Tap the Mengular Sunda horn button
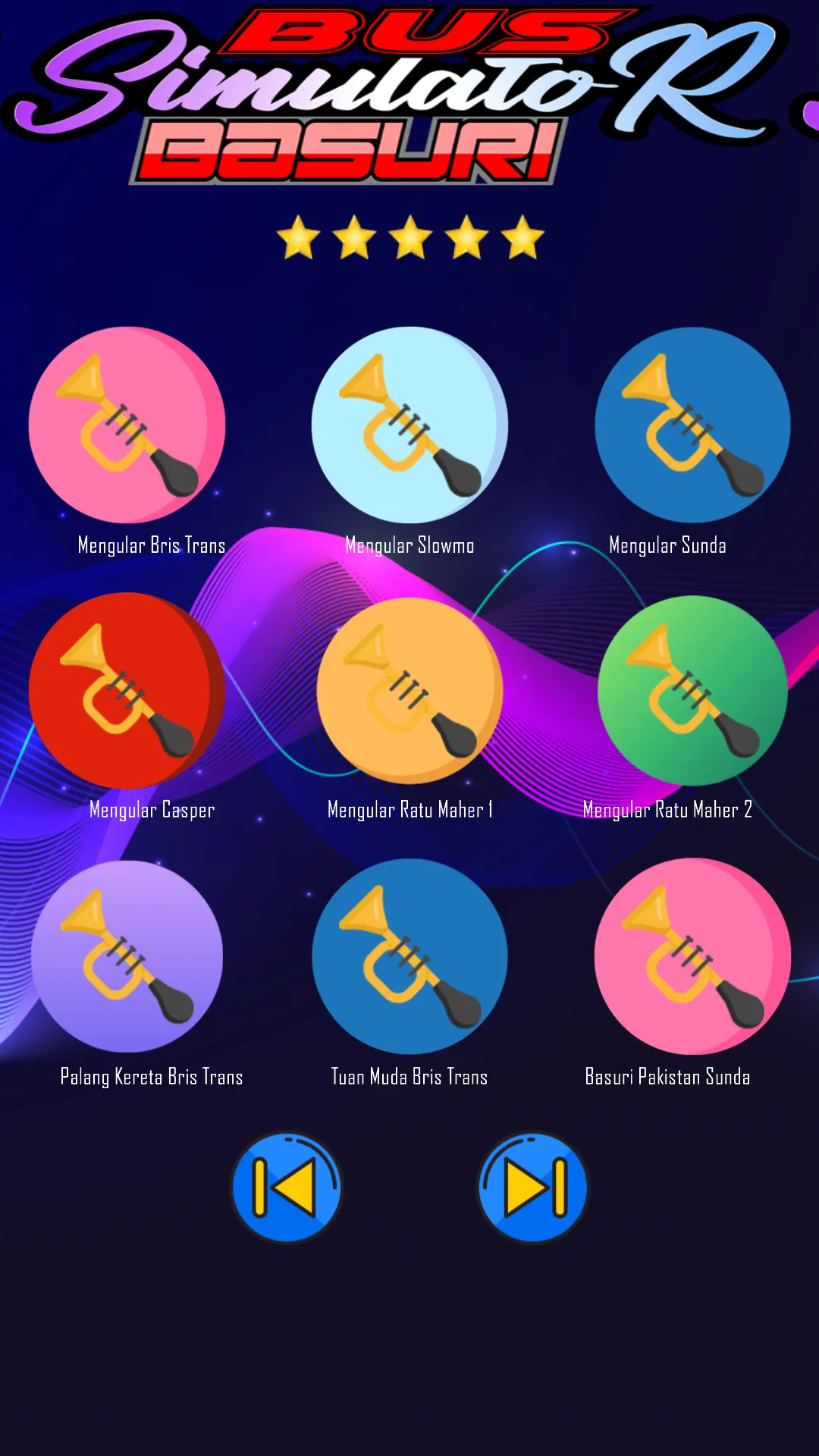Image resolution: width=819 pixels, height=1456 pixels. 692,425
